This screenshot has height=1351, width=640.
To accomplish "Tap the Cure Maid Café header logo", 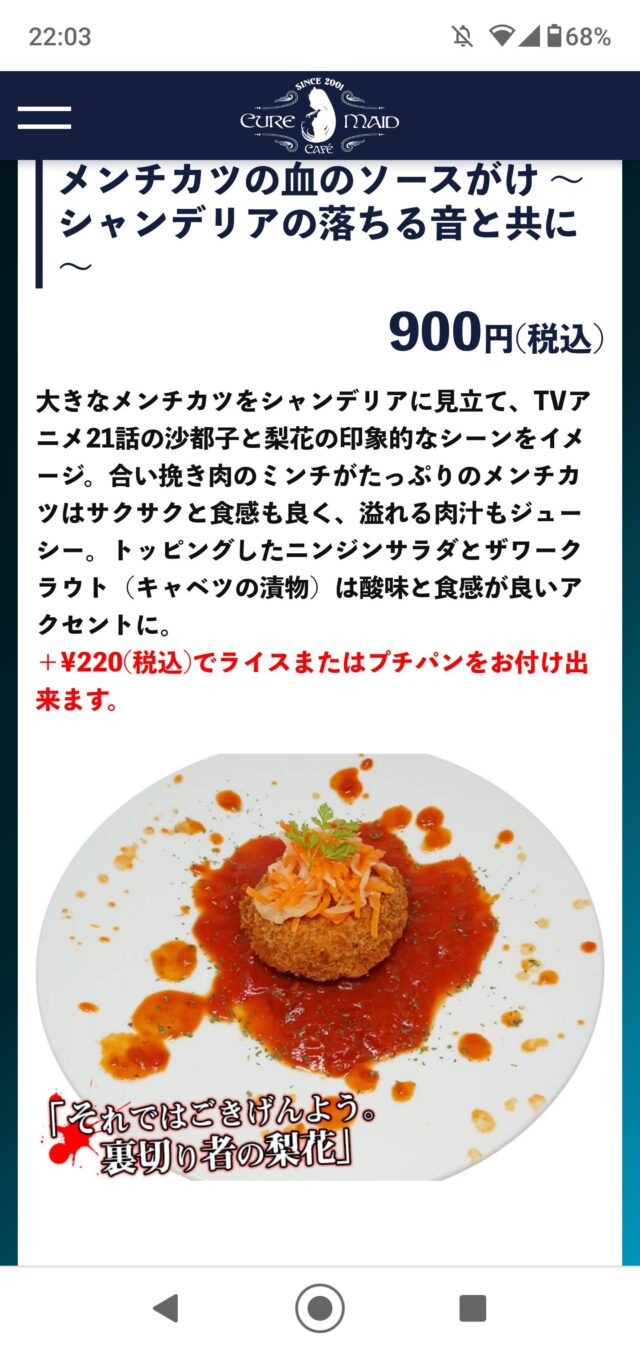I will tap(320, 117).
